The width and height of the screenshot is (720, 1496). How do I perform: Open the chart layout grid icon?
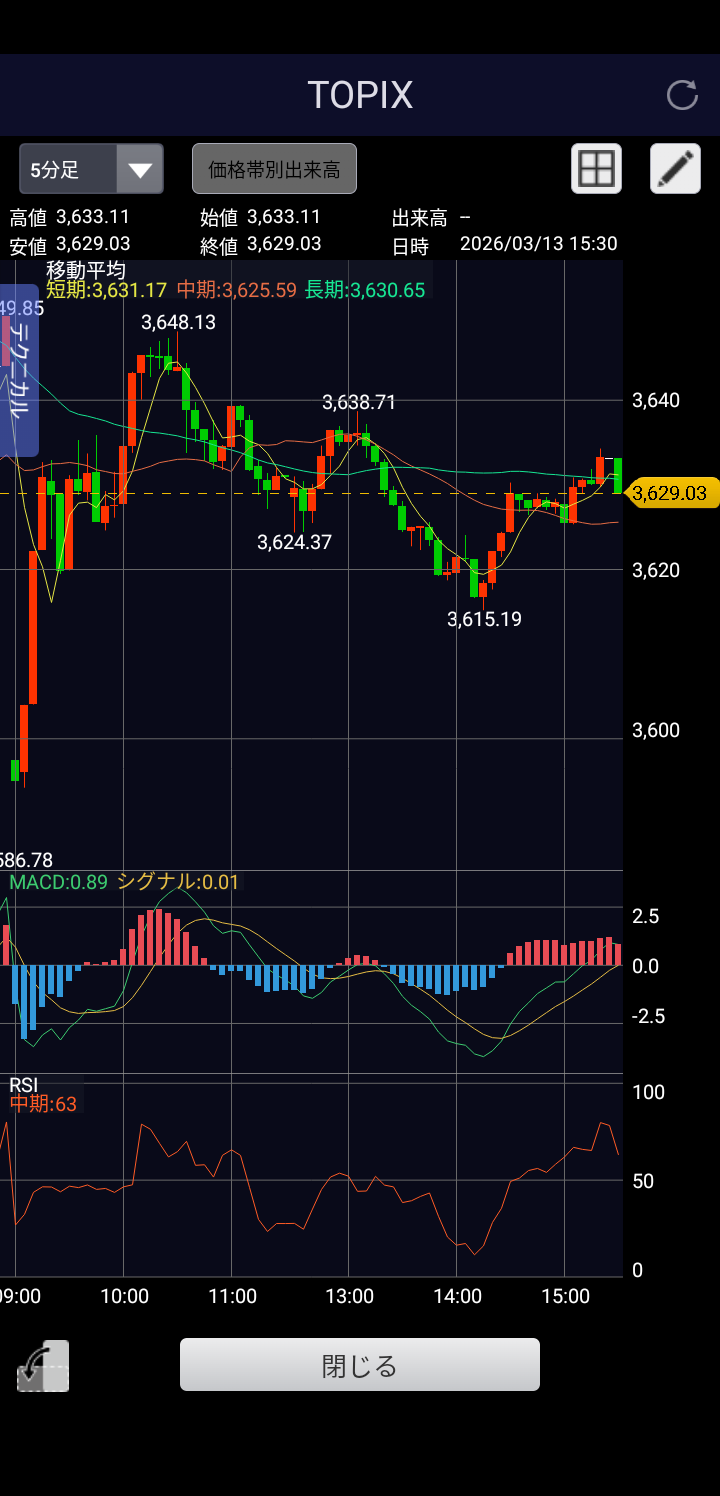(x=596, y=169)
